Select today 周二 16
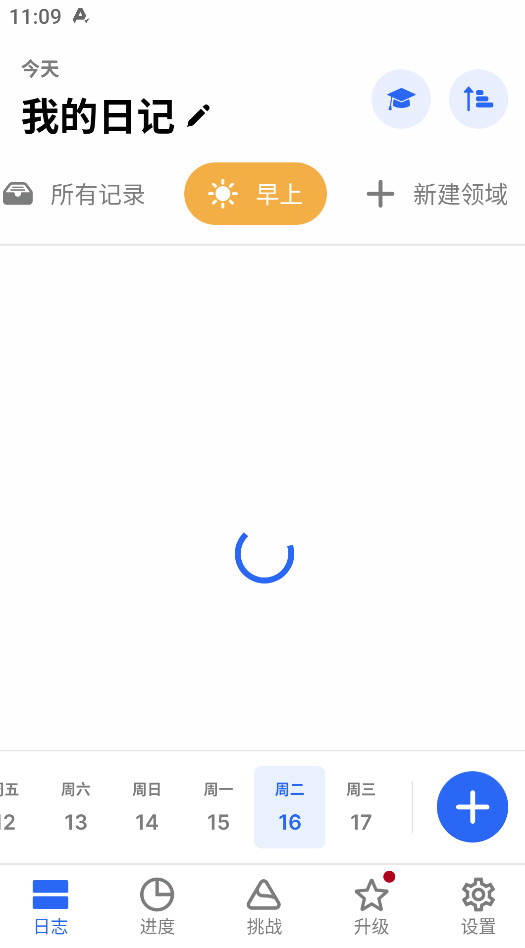Image resolution: width=525 pixels, height=948 pixels. [x=290, y=807]
